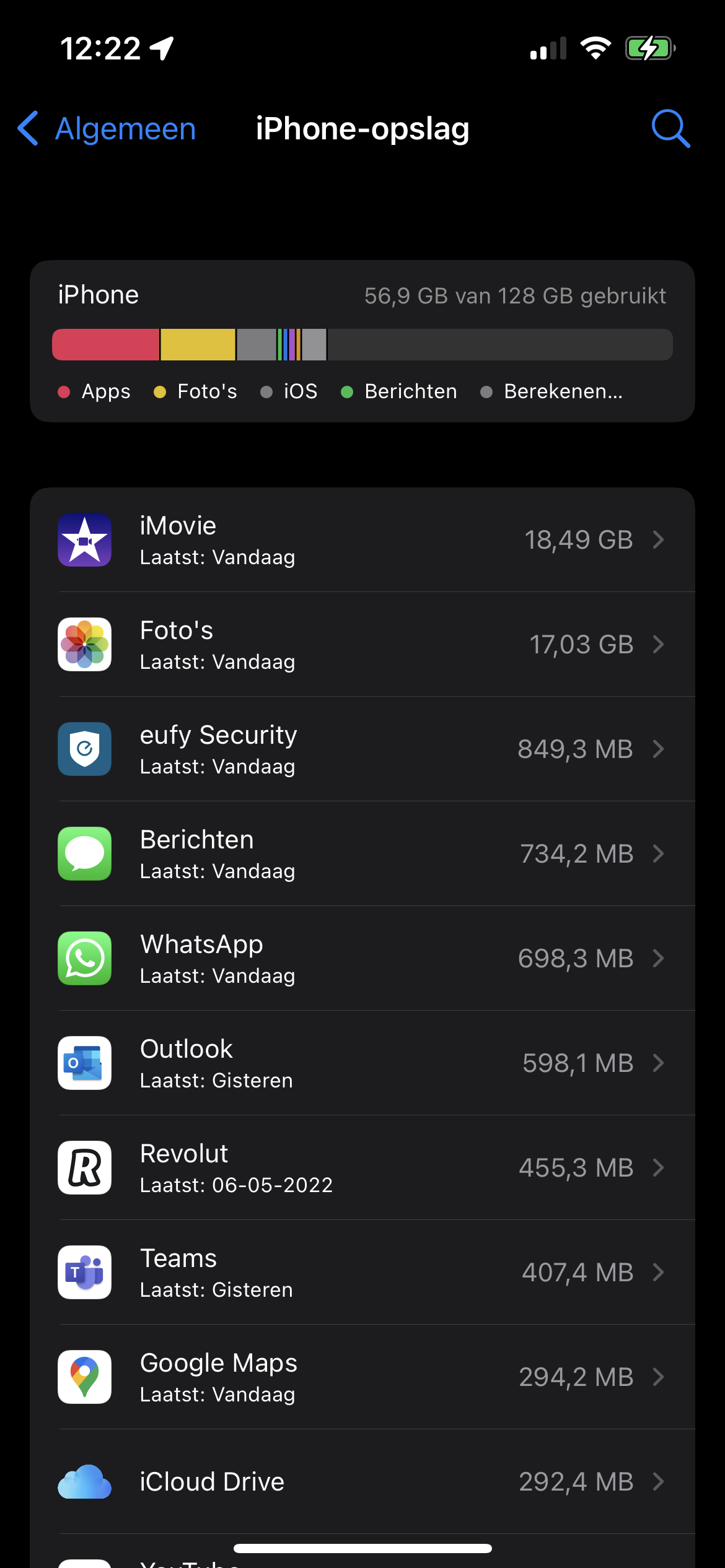The height and width of the screenshot is (1568, 725).
Task: Open iCloud Drive storage details
Action: 362,1482
